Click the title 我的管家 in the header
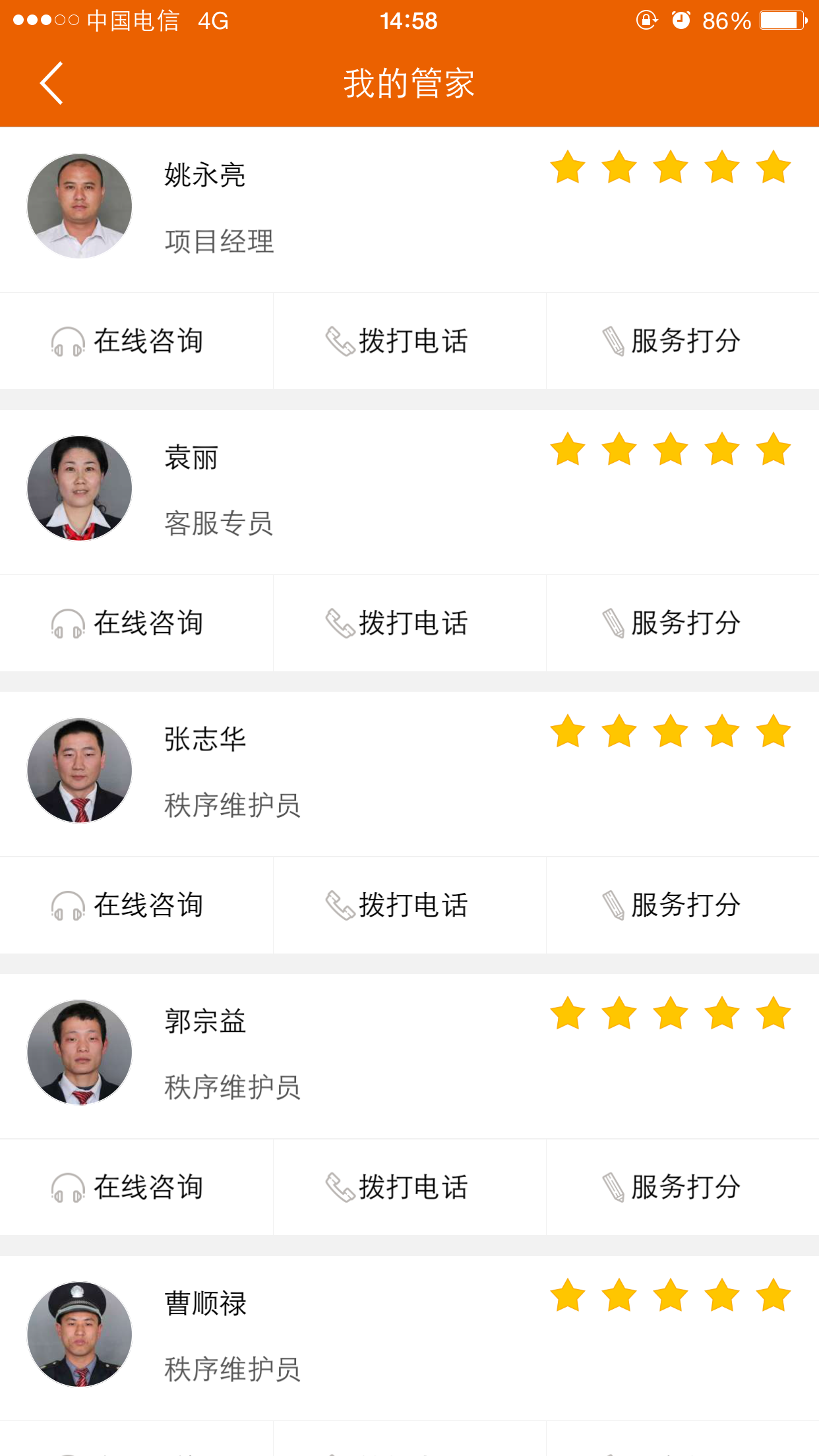 (409, 84)
